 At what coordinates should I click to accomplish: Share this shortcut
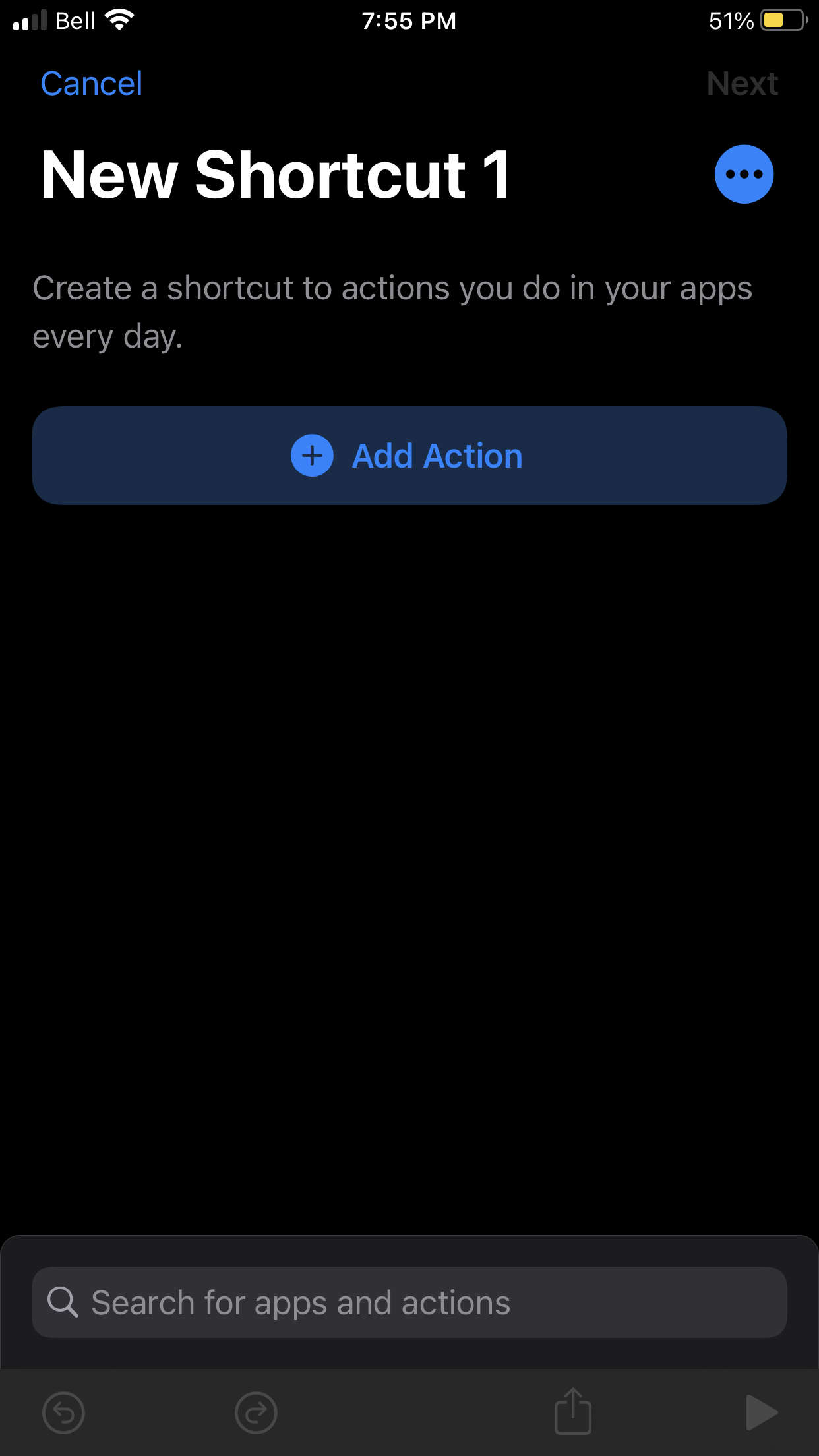click(x=572, y=1411)
